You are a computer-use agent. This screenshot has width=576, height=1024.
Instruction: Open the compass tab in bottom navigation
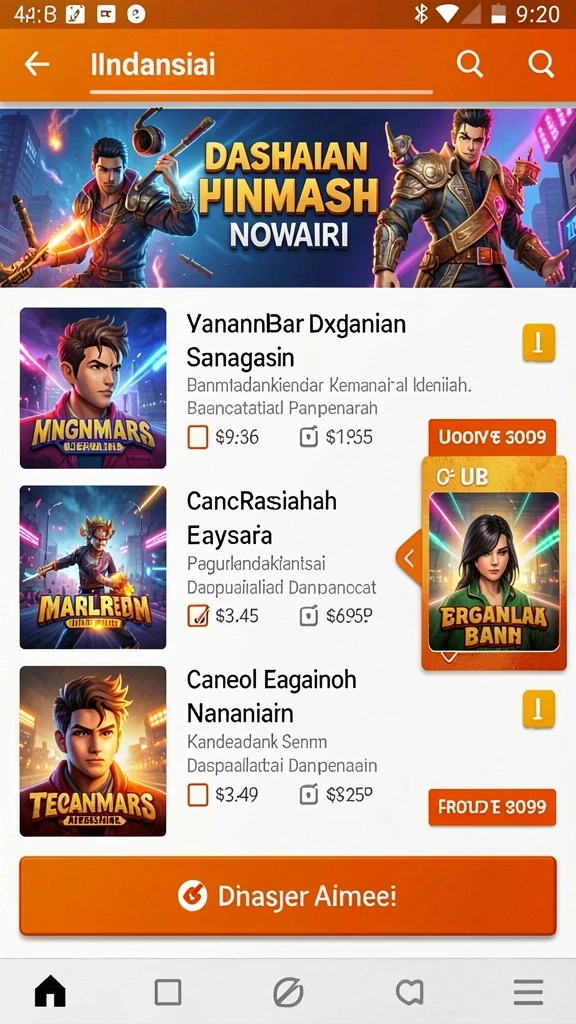coord(288,993)
